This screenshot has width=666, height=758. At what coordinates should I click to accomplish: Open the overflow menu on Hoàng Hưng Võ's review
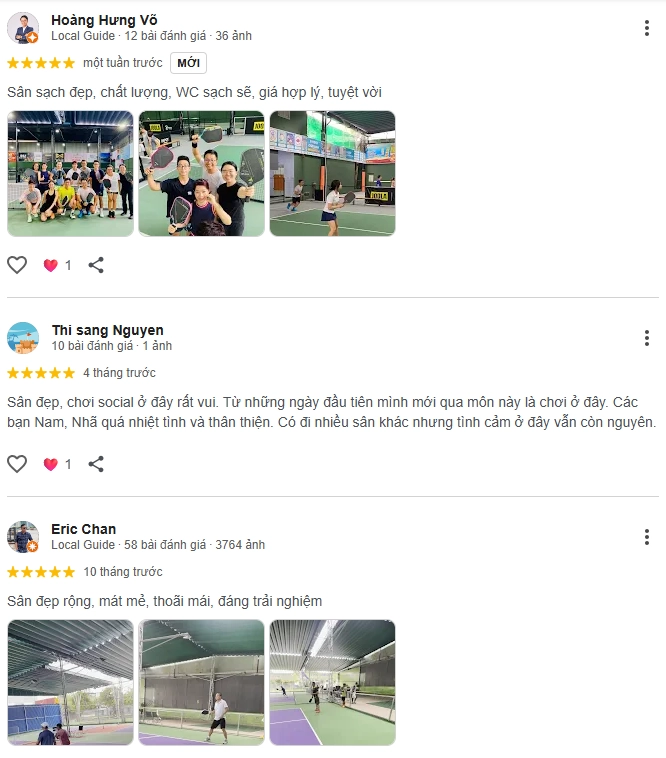click(x=647, y=28)
